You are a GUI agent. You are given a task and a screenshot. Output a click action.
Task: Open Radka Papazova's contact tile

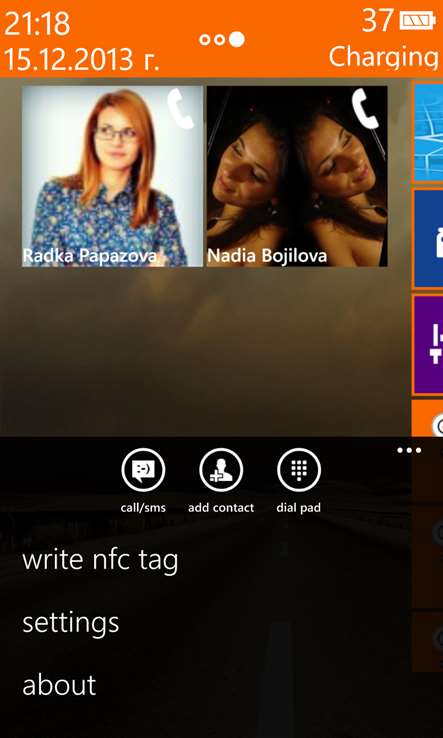[x=112, y=176]
